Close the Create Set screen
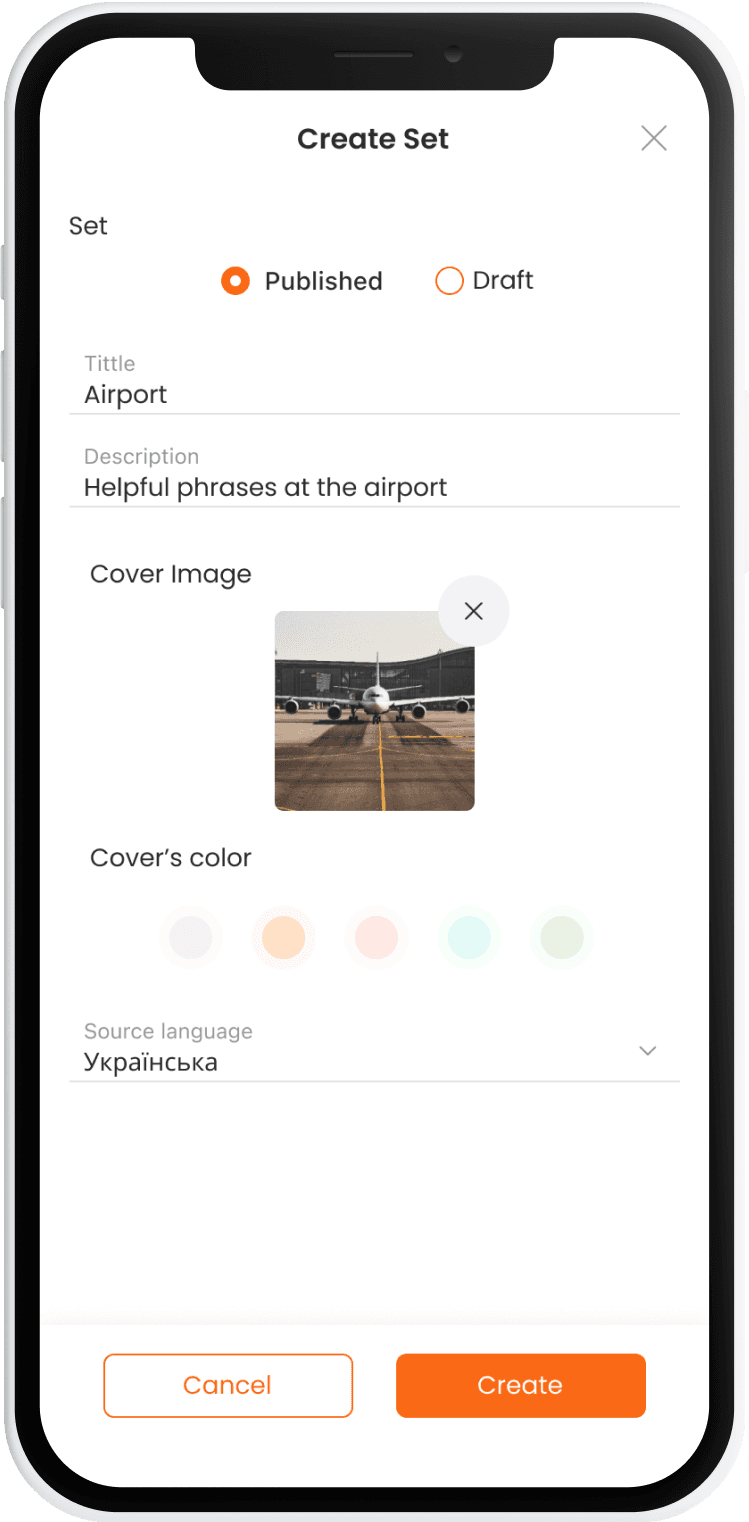Viewport: 749px width, 1522px height. 654,138
